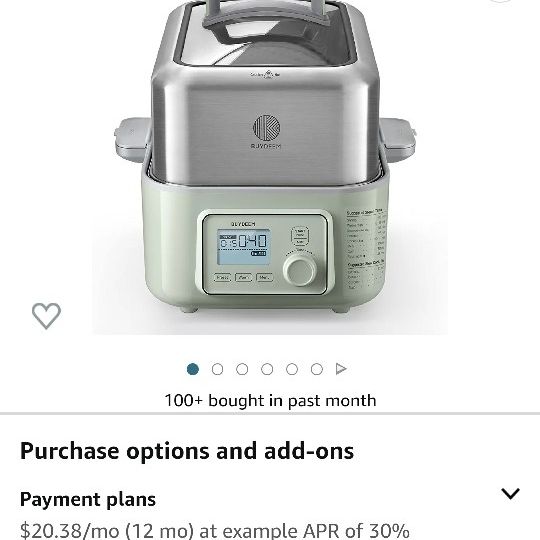Add the steamer to your wish list
Screen dimensions: 540x540
coord(46,316)
